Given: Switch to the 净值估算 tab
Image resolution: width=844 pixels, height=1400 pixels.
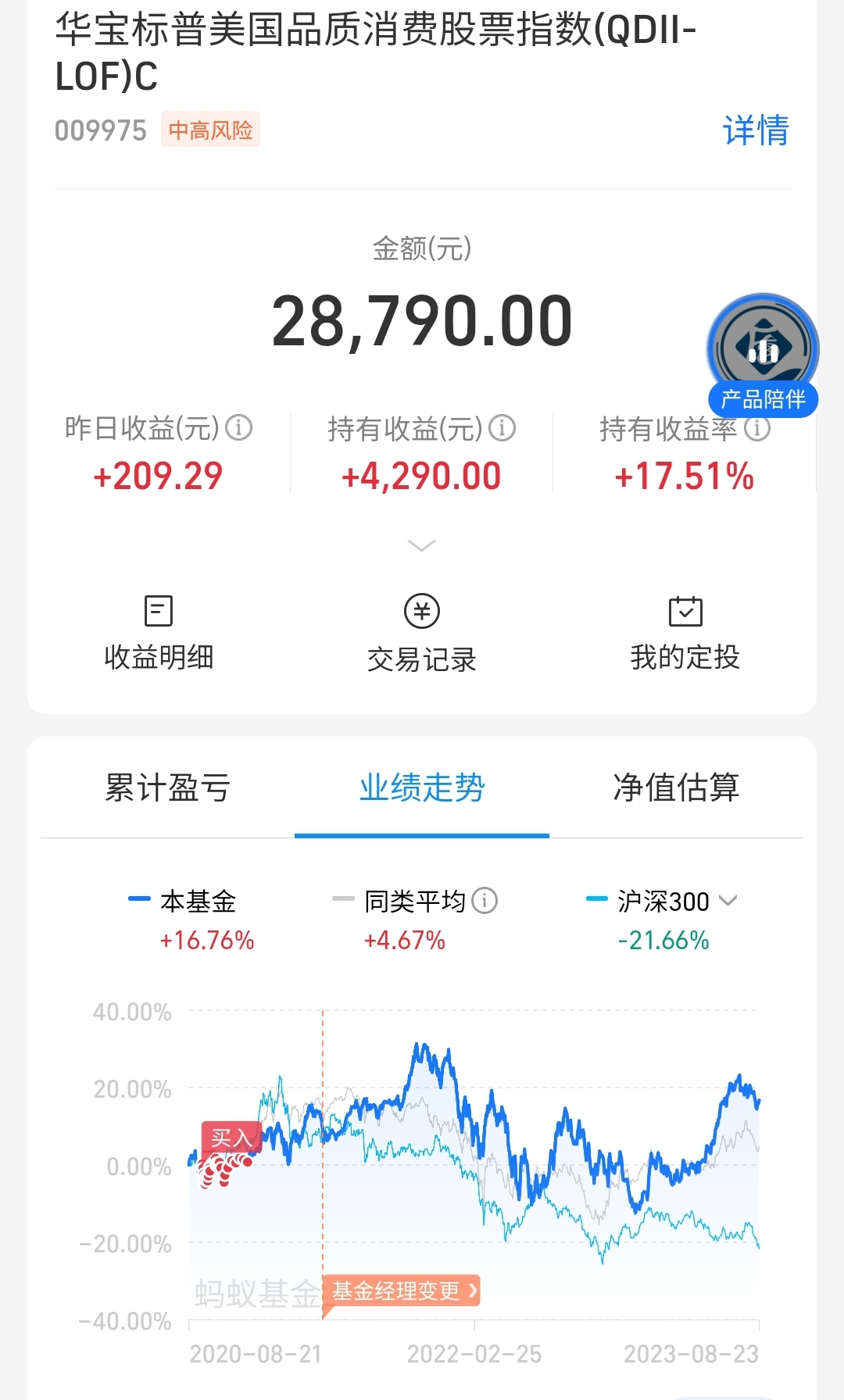Looking at the screenshot, I should pos(676,787).
